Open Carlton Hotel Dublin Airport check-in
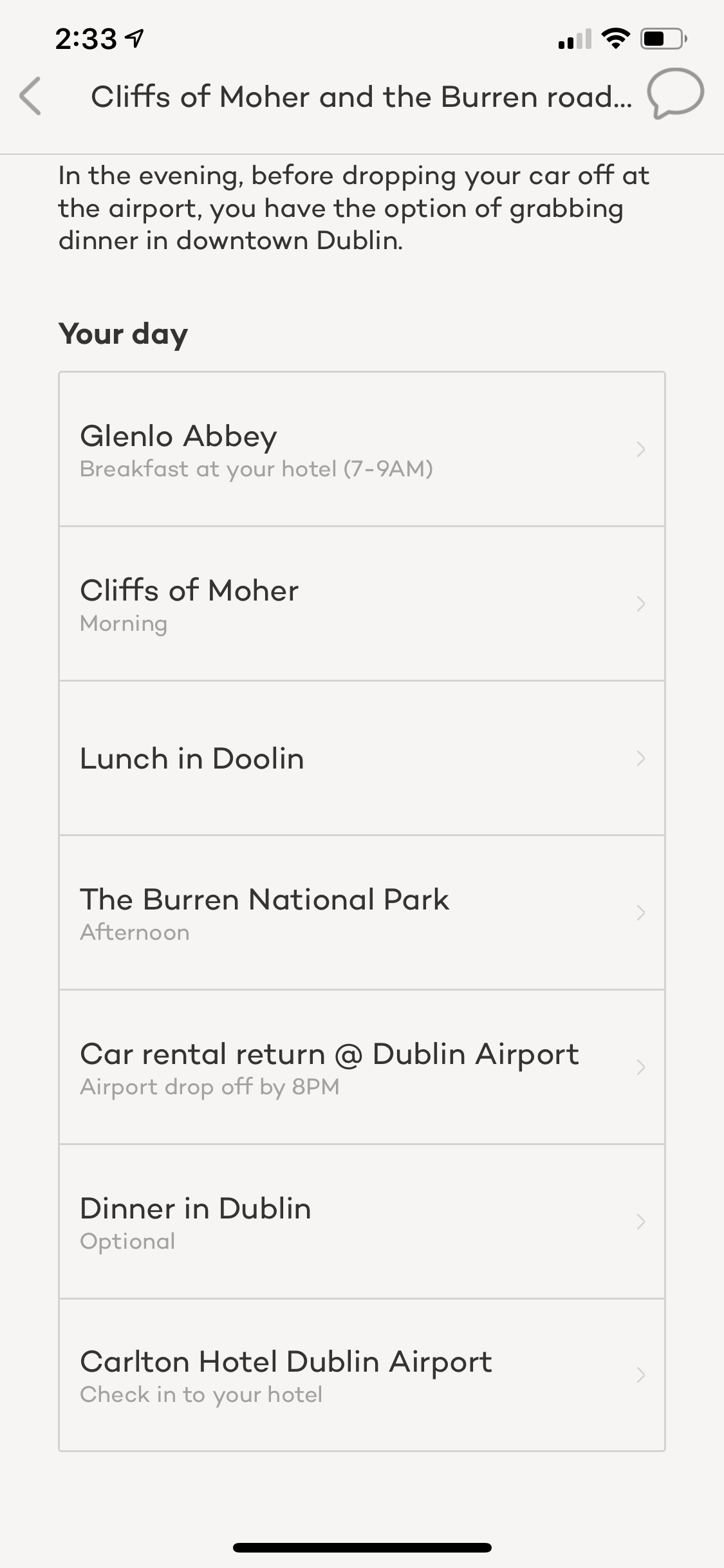This screenshot has width=724, height=1568. click(x=362, y=1376)
